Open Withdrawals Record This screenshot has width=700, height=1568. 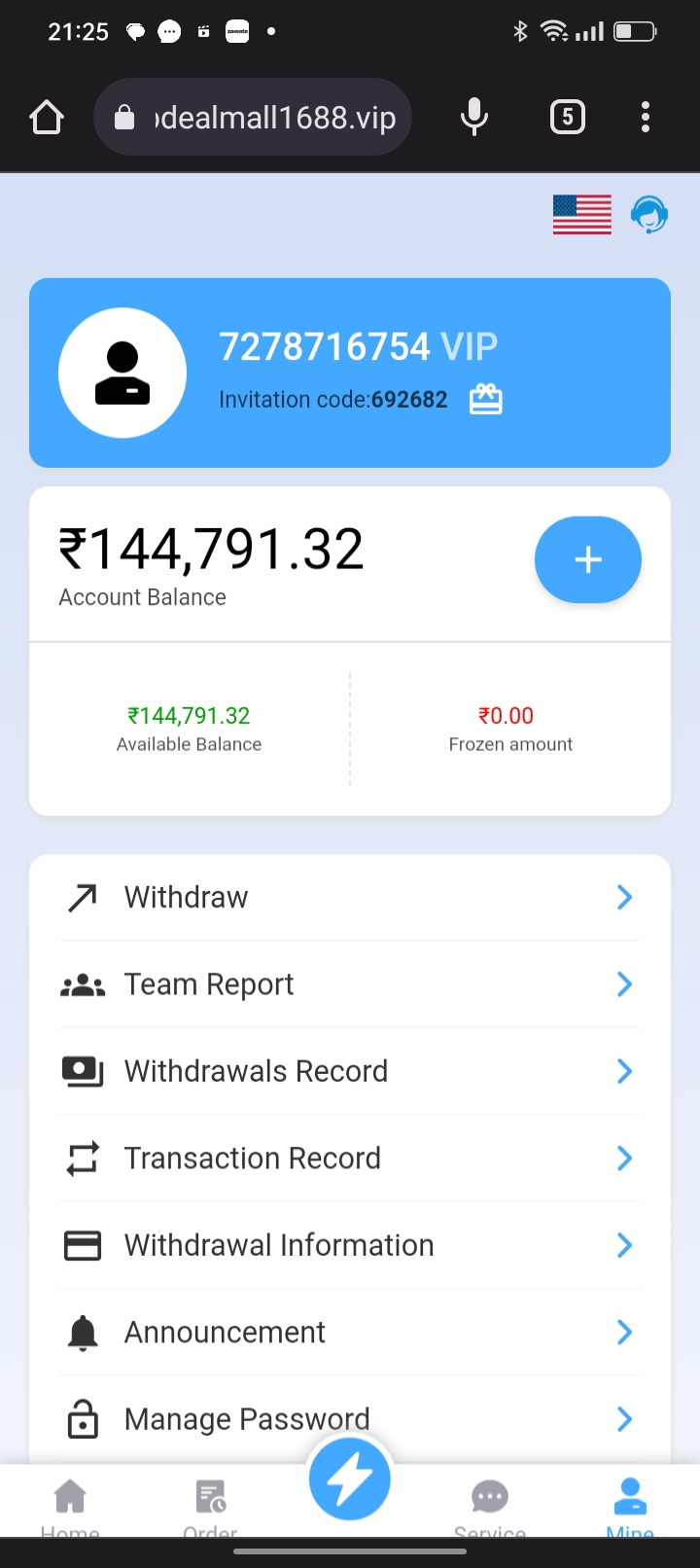[350, 1071]
